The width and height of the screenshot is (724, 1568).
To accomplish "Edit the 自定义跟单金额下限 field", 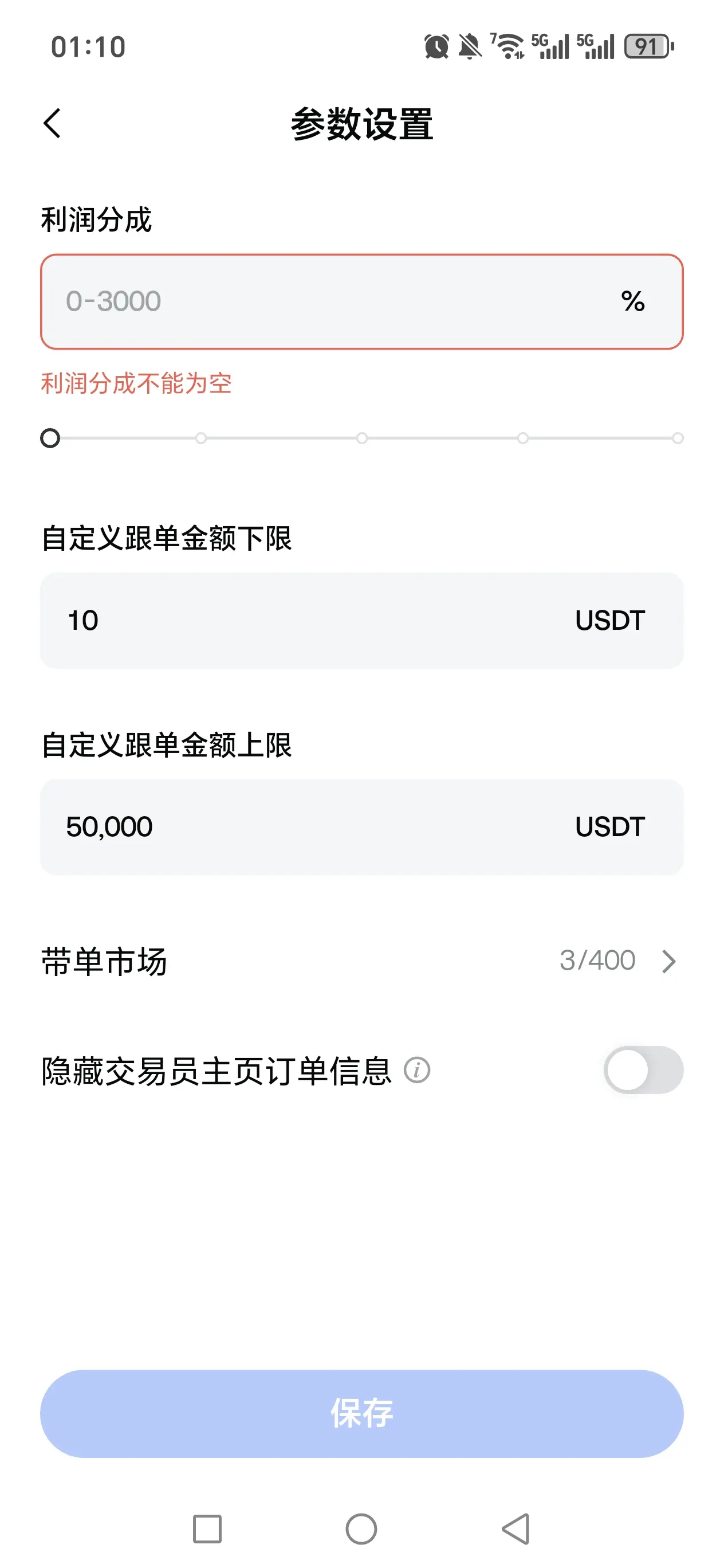I will coord(362,620).
